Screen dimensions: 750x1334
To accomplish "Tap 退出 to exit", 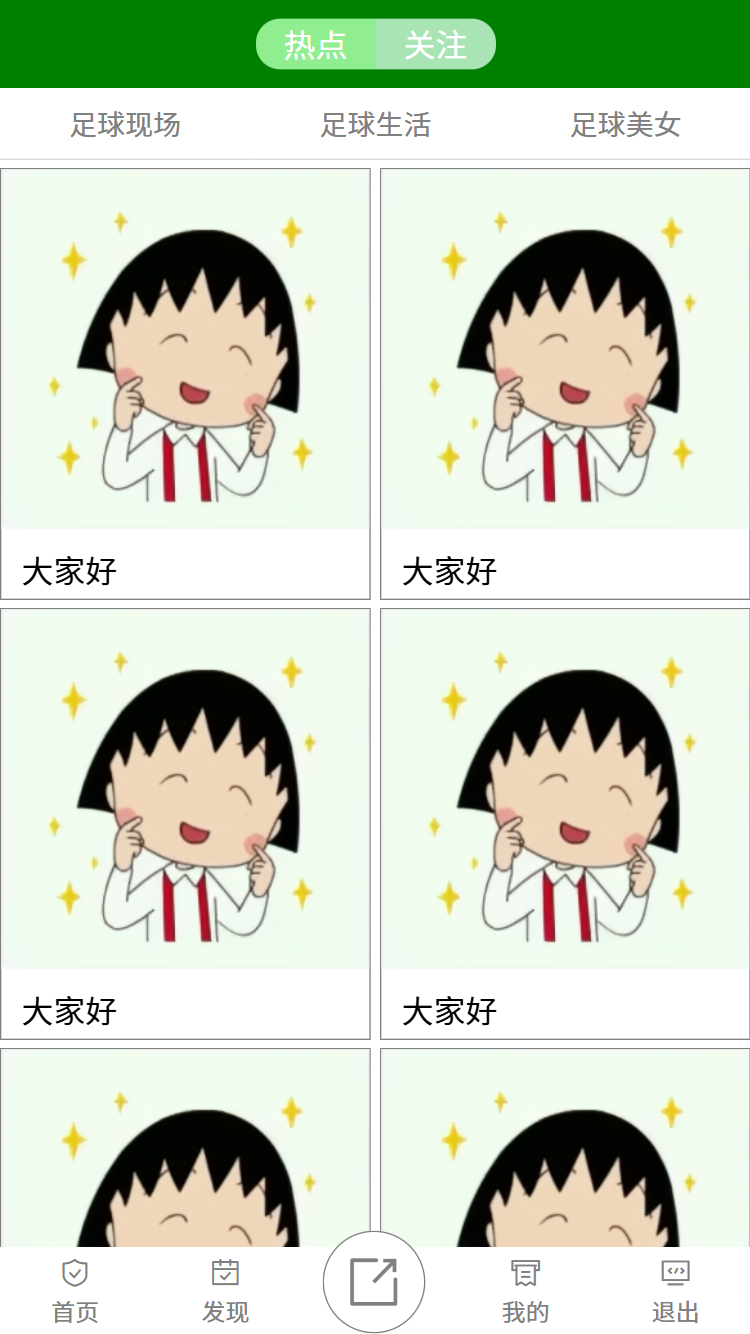I will point(675,1290).
